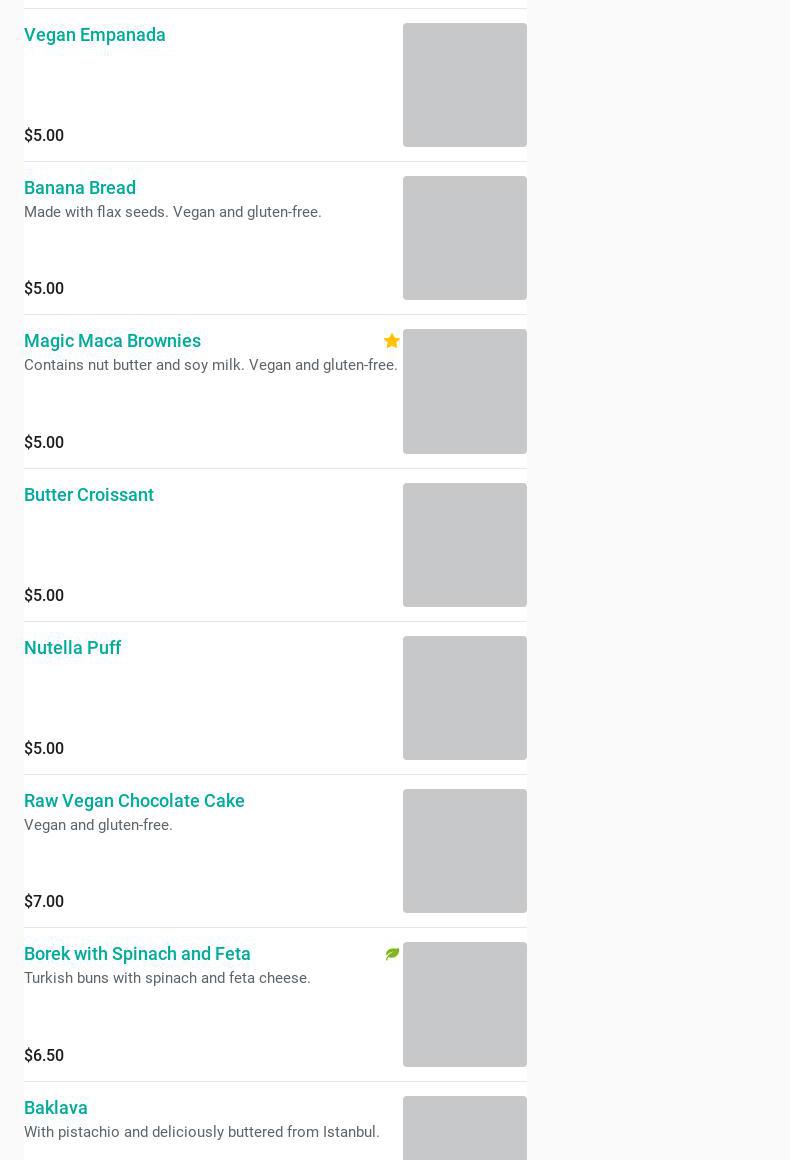790x1160 pixels.
Task: View Raw Vegan Chocolate Cake details
Action: [x=134, y=801]
